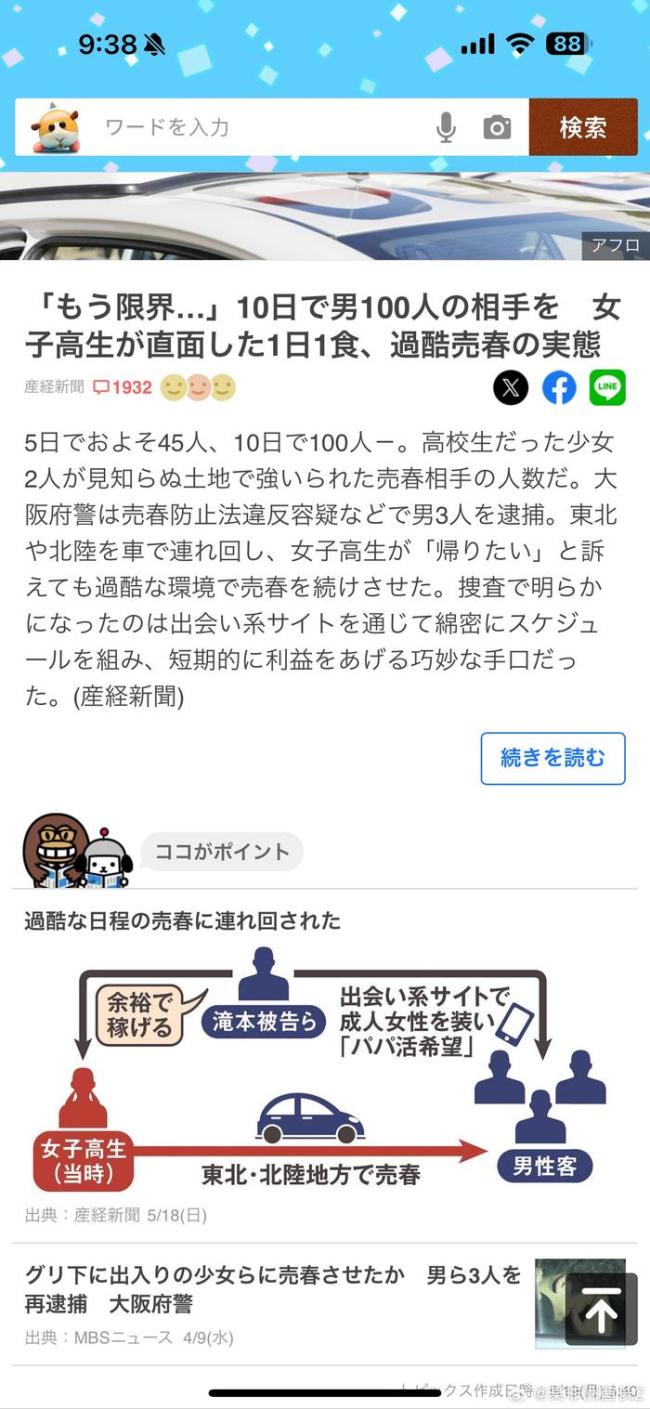Tap the ワードを入力 search field
Screen dimensions: 650x1409
260,127
